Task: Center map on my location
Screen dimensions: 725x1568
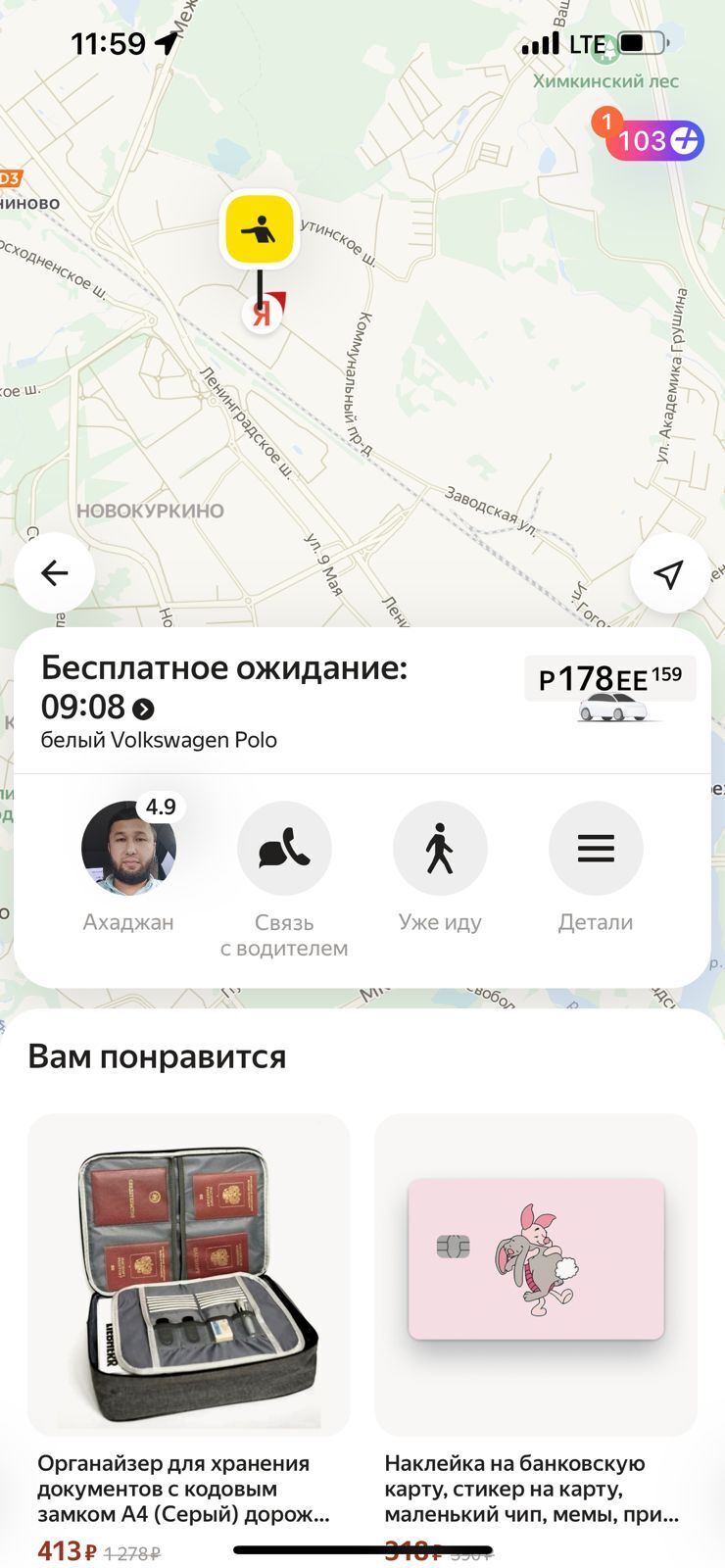Action: pyautogui.click(x=669, y=574)
